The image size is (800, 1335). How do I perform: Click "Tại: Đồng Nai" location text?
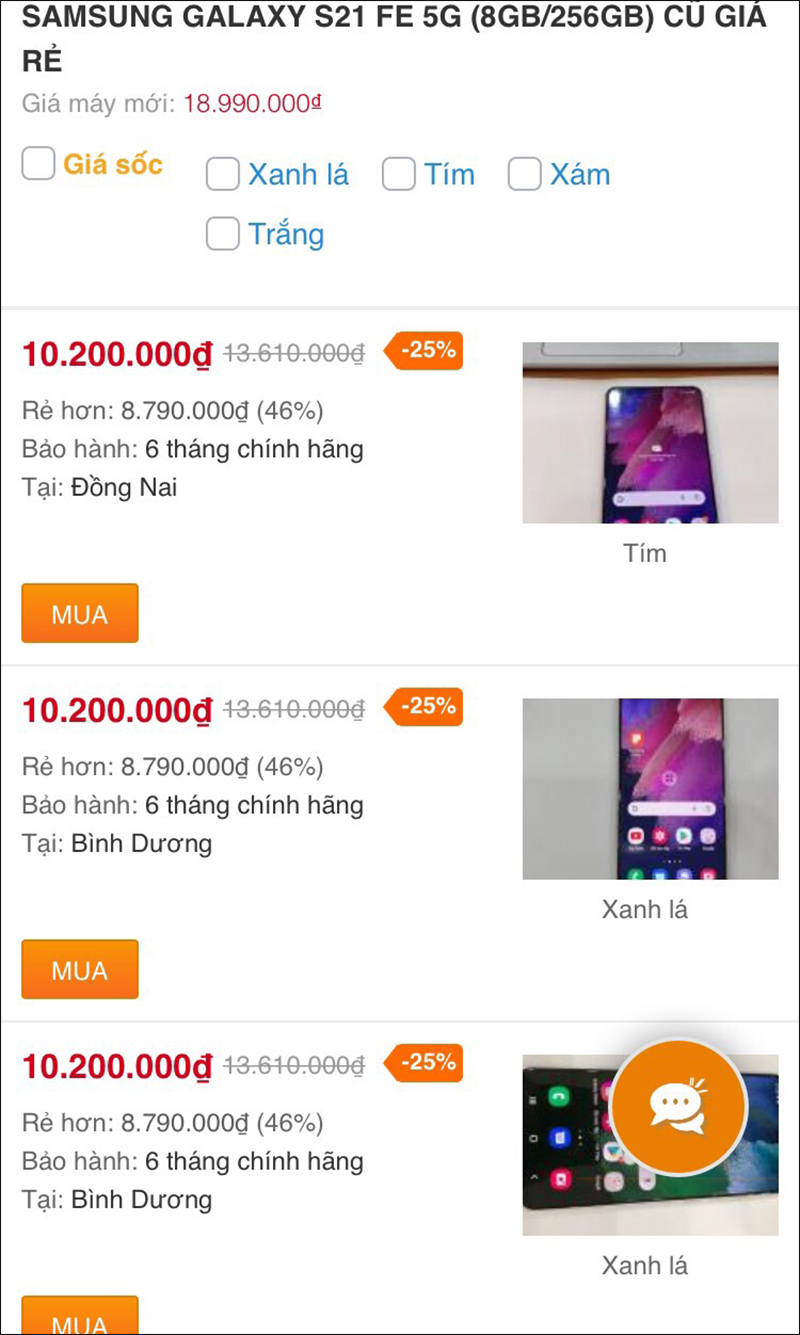pyautogui.click(x=100, y=488)
